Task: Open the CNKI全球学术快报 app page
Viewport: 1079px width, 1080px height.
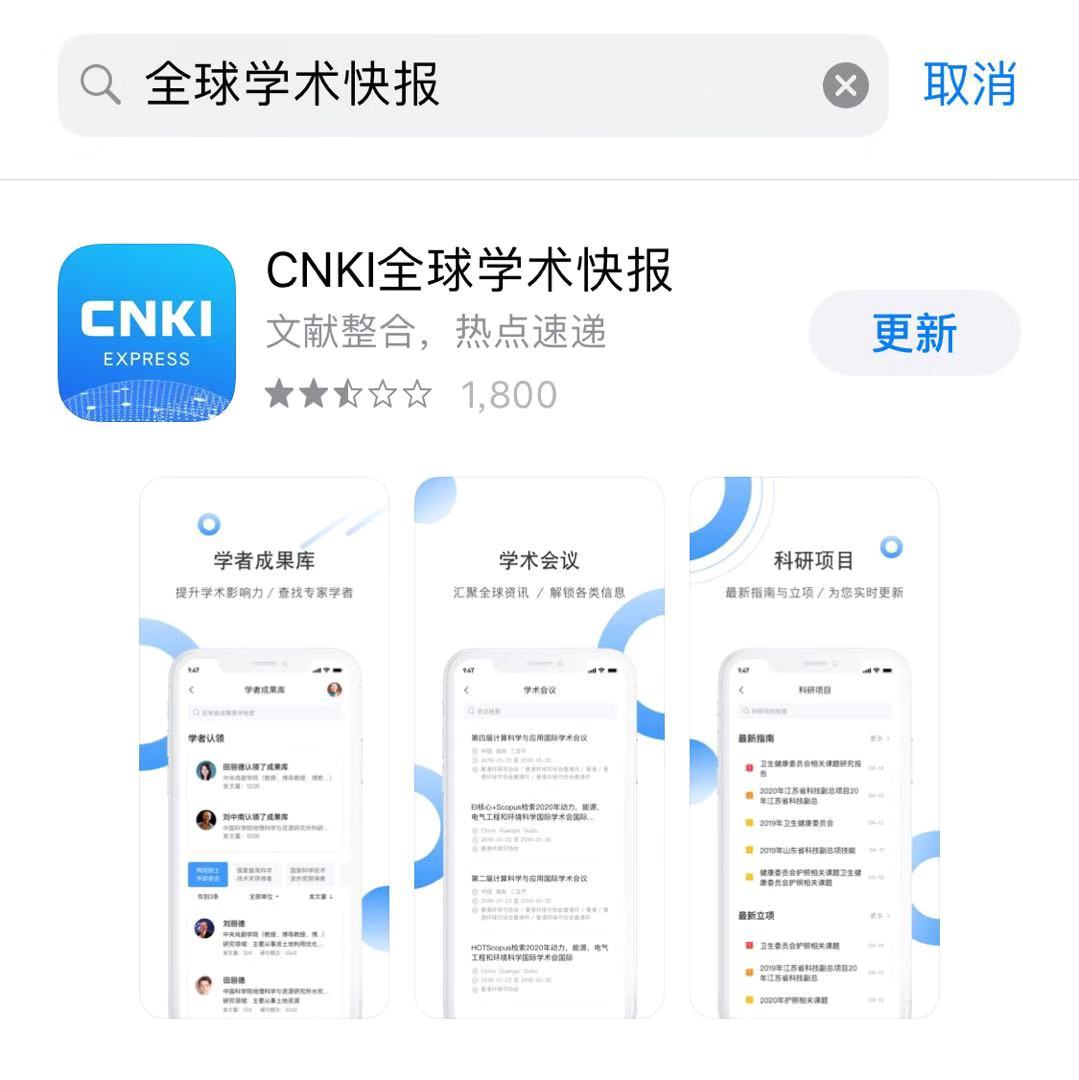Action: click(x=468, y=271)
